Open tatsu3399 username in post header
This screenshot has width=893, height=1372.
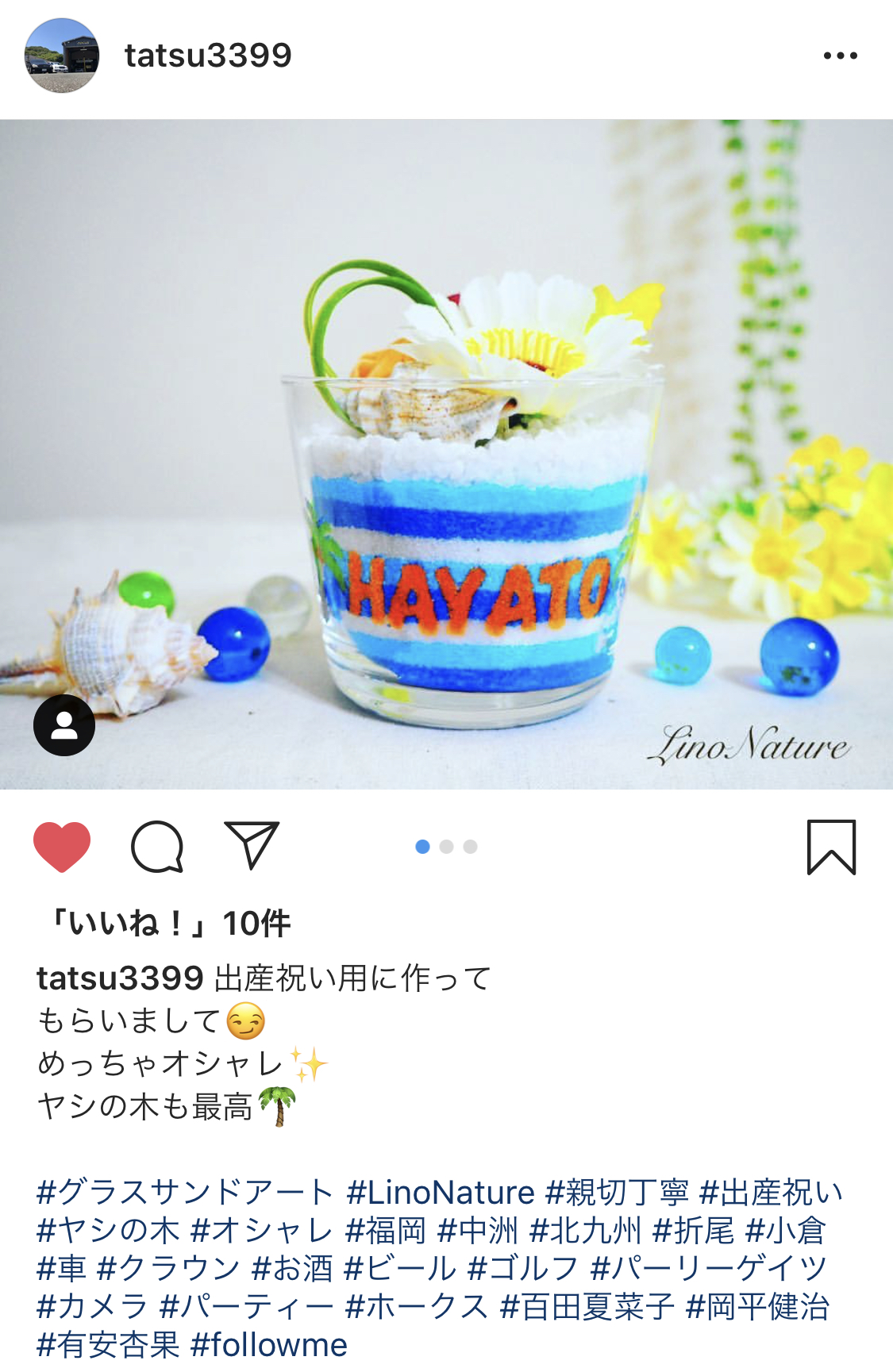click(x=208, y=56)
